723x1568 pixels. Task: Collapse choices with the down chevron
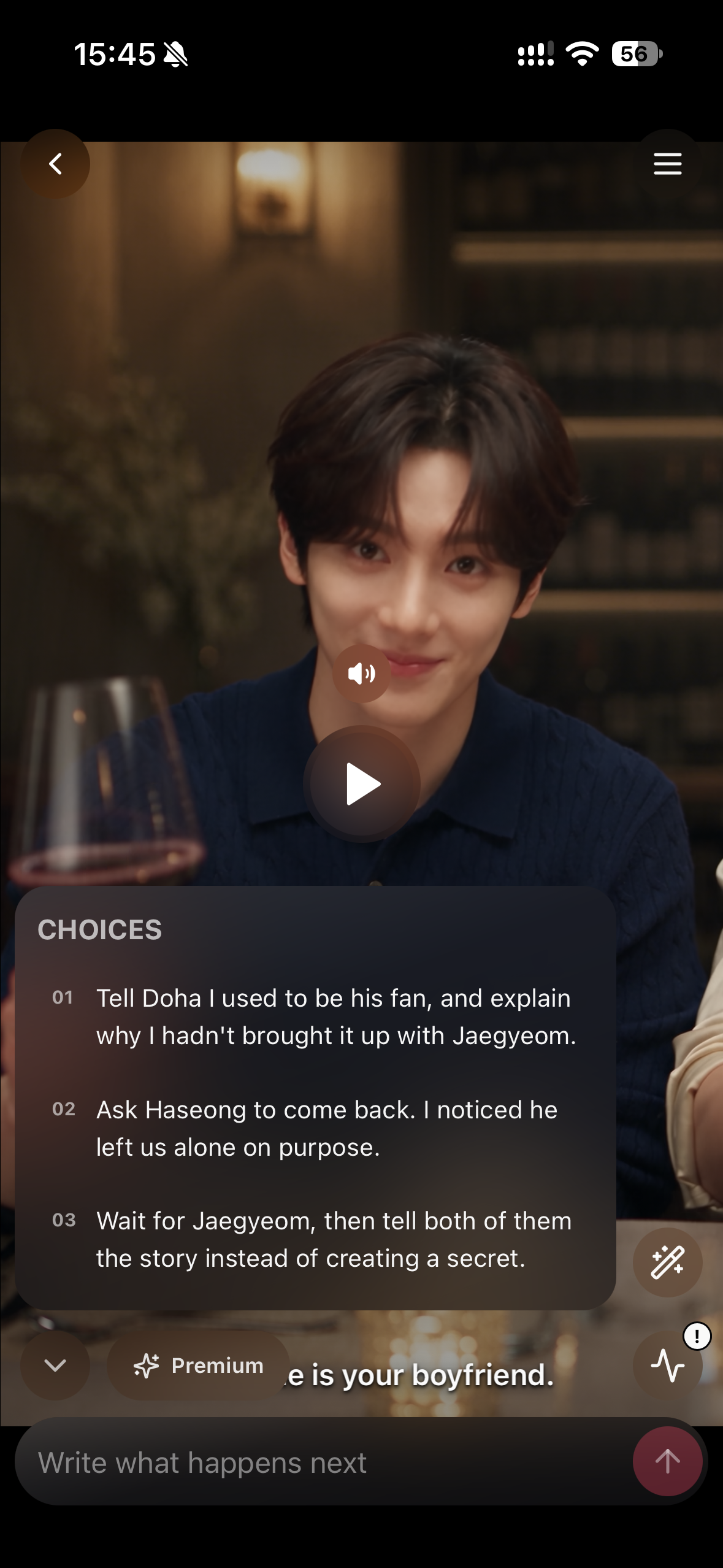click(x=55, y=1365)
